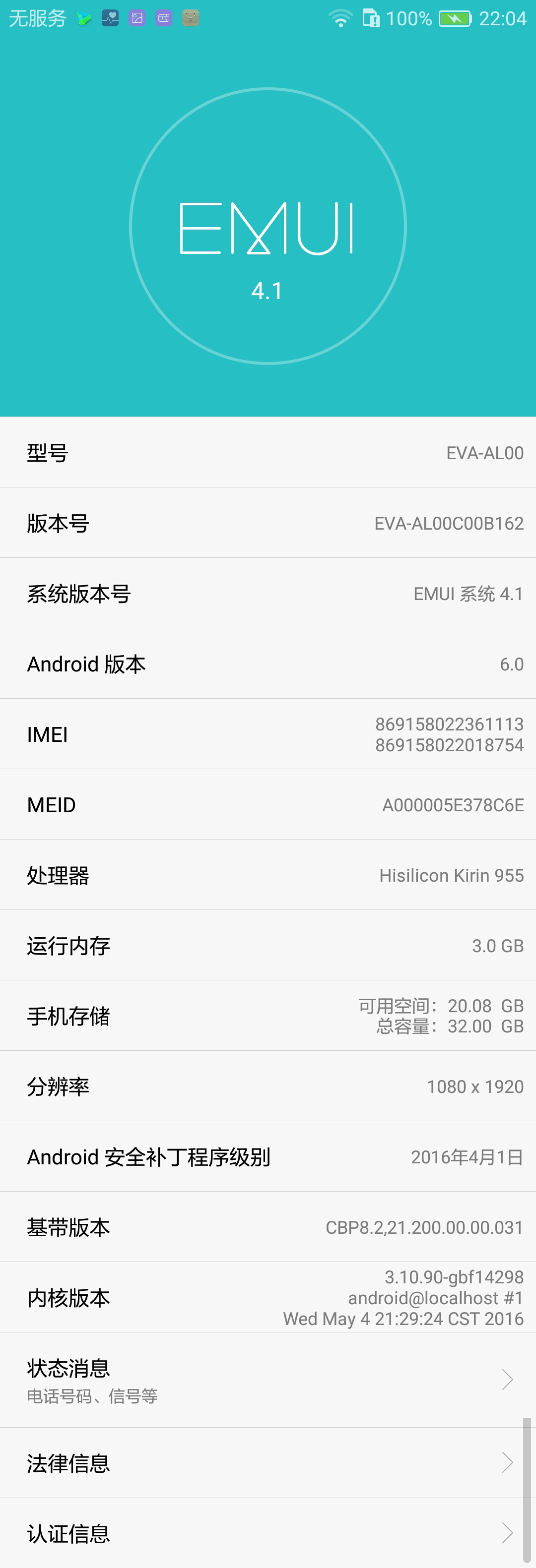Image resolution: width=536 pixels, height=1568 pixels.
Task: Tap the 版本号 EVA-AL00C00B162 entry
Action: [268, 523]
